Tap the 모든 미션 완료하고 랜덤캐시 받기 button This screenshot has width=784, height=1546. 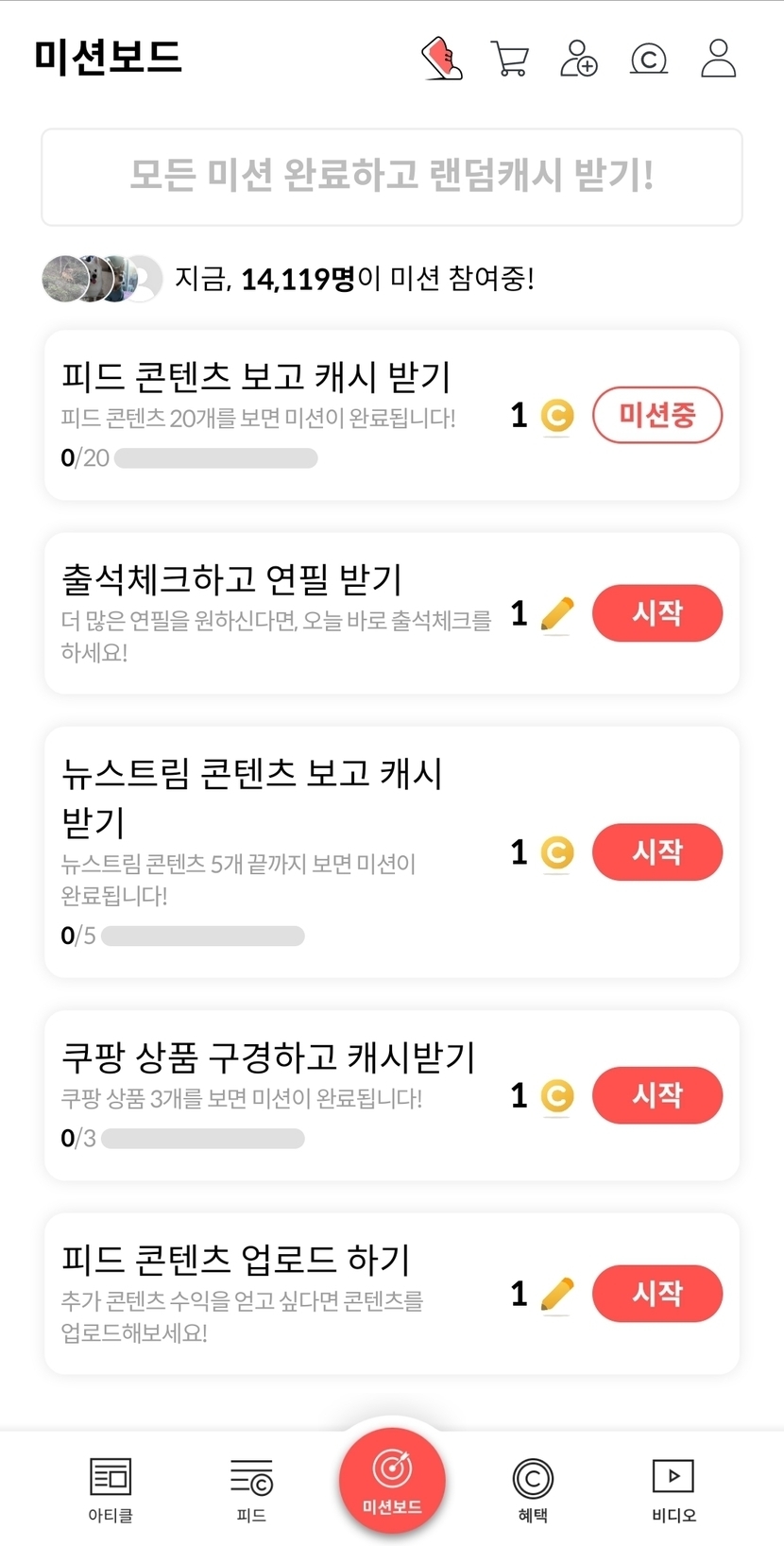pyautogui.click(x=391, y=177)
